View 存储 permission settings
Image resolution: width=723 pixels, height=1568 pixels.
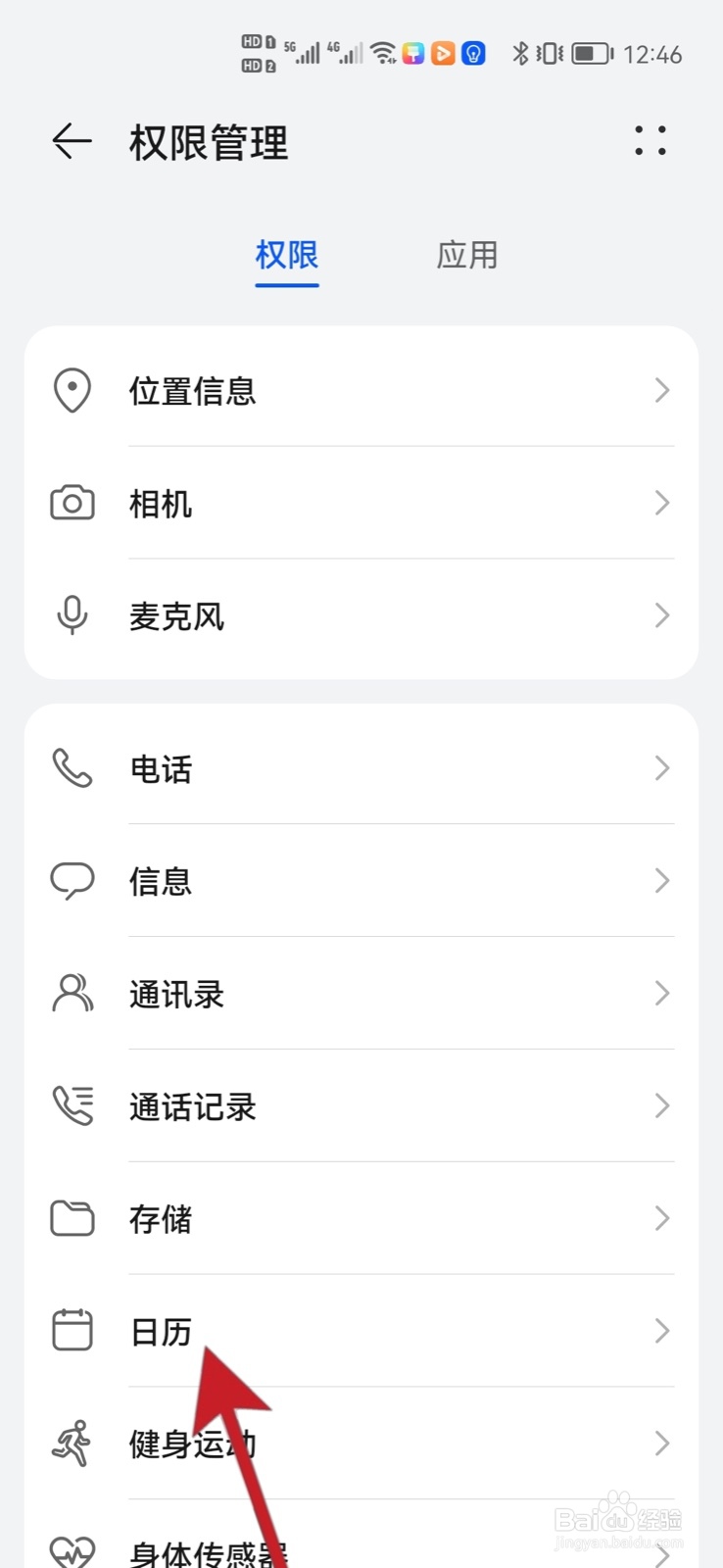coord(361,1219)
